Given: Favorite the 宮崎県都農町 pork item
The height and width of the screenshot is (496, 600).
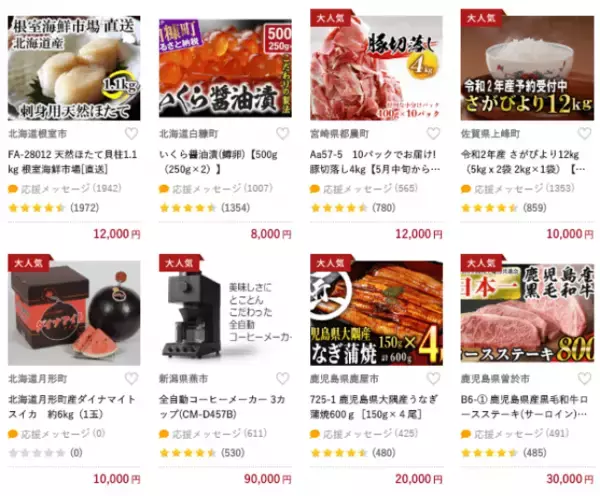Looking at the screenshot, I should [433, 133].
